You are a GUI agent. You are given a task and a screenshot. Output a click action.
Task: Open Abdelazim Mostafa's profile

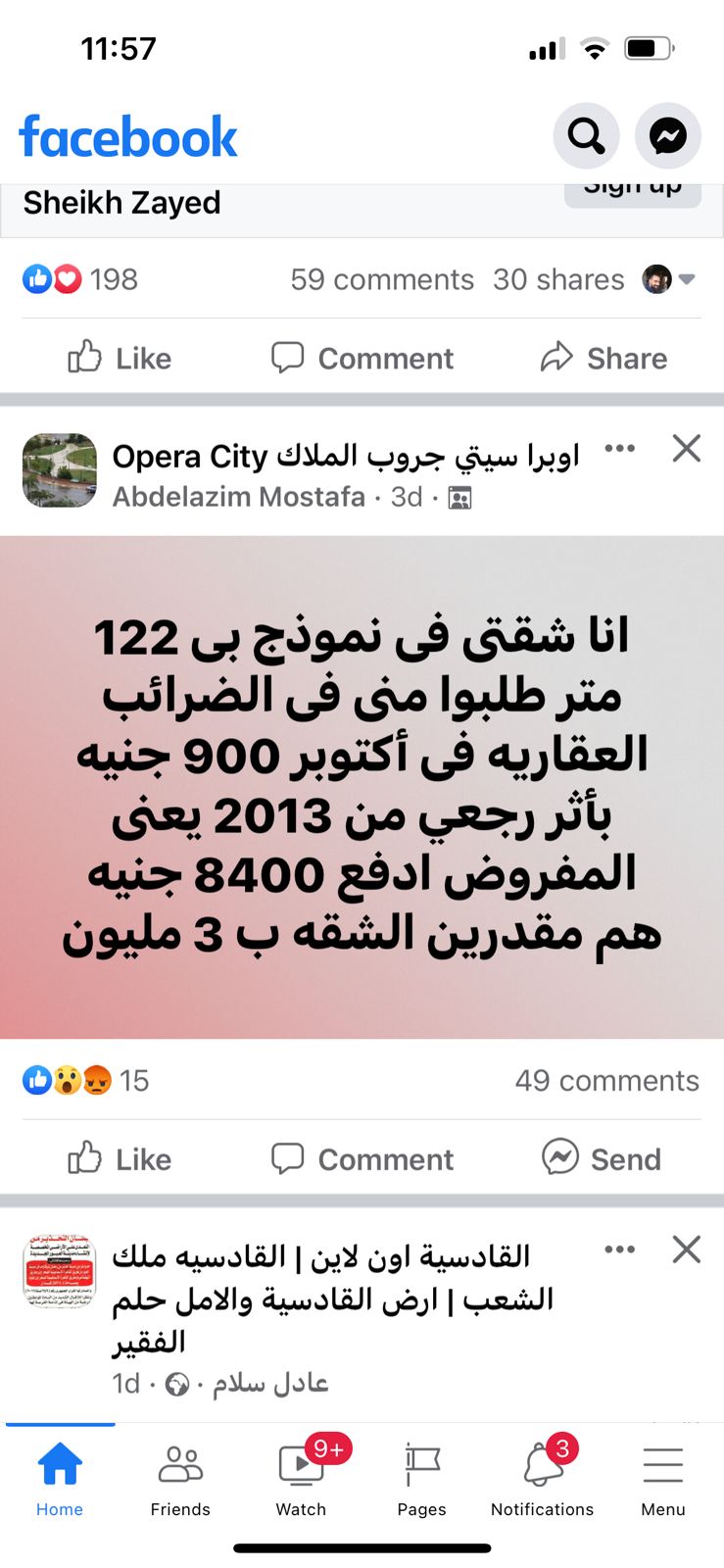tap(238, 497)
